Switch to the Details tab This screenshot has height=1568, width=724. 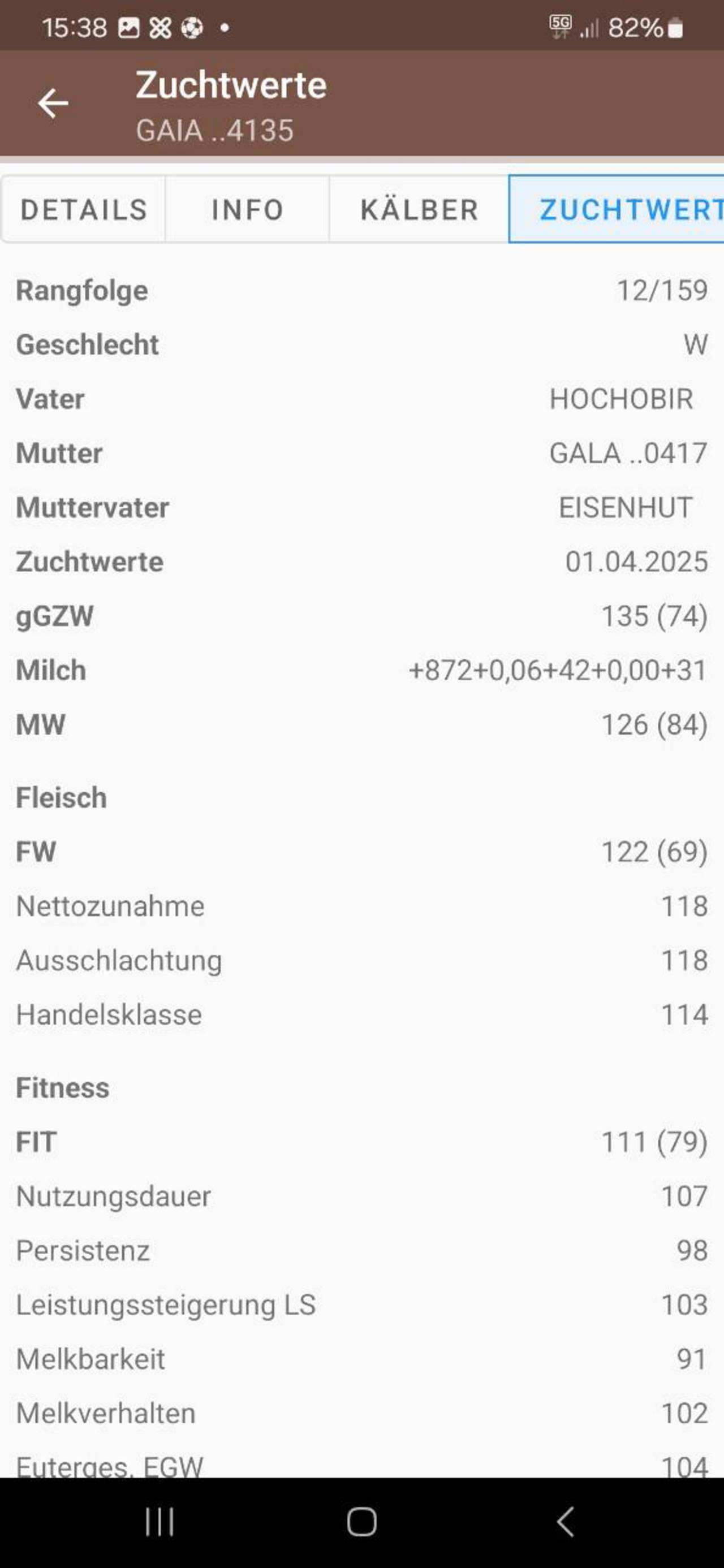click(83, 209)
